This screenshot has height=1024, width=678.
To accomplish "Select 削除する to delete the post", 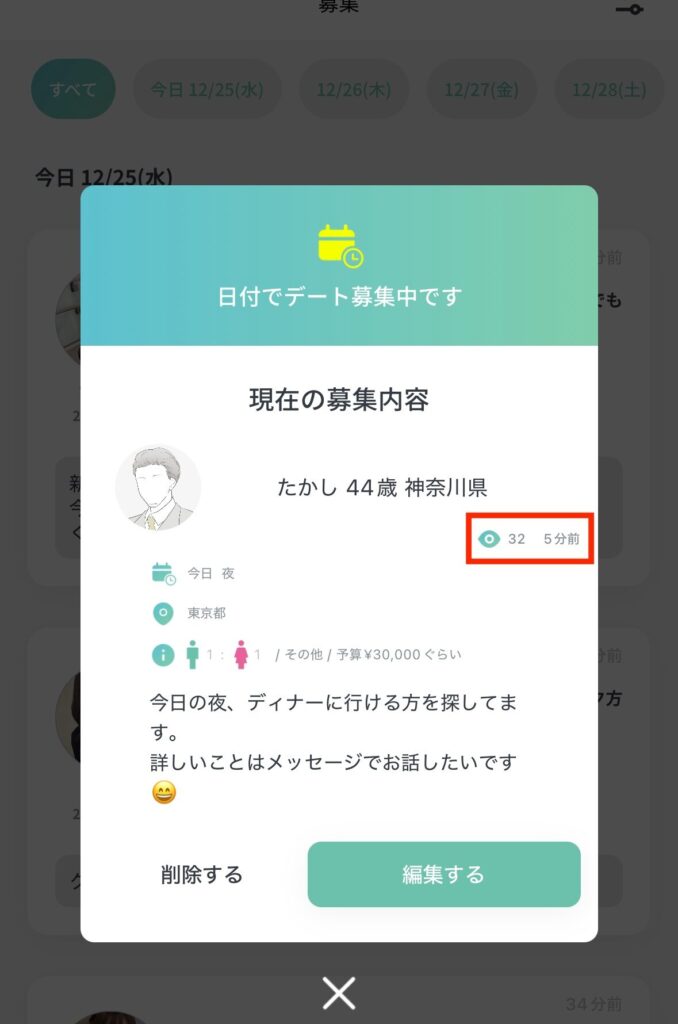I will click(202, 875).
